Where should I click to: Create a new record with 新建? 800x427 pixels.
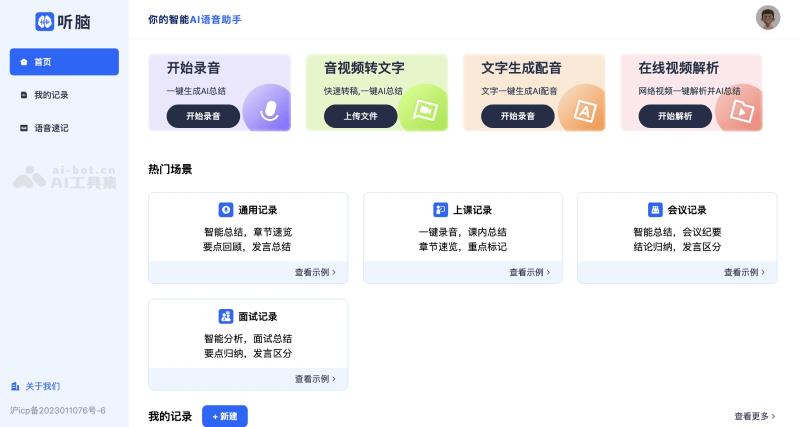pyautogui.click(x=224, y=416)
